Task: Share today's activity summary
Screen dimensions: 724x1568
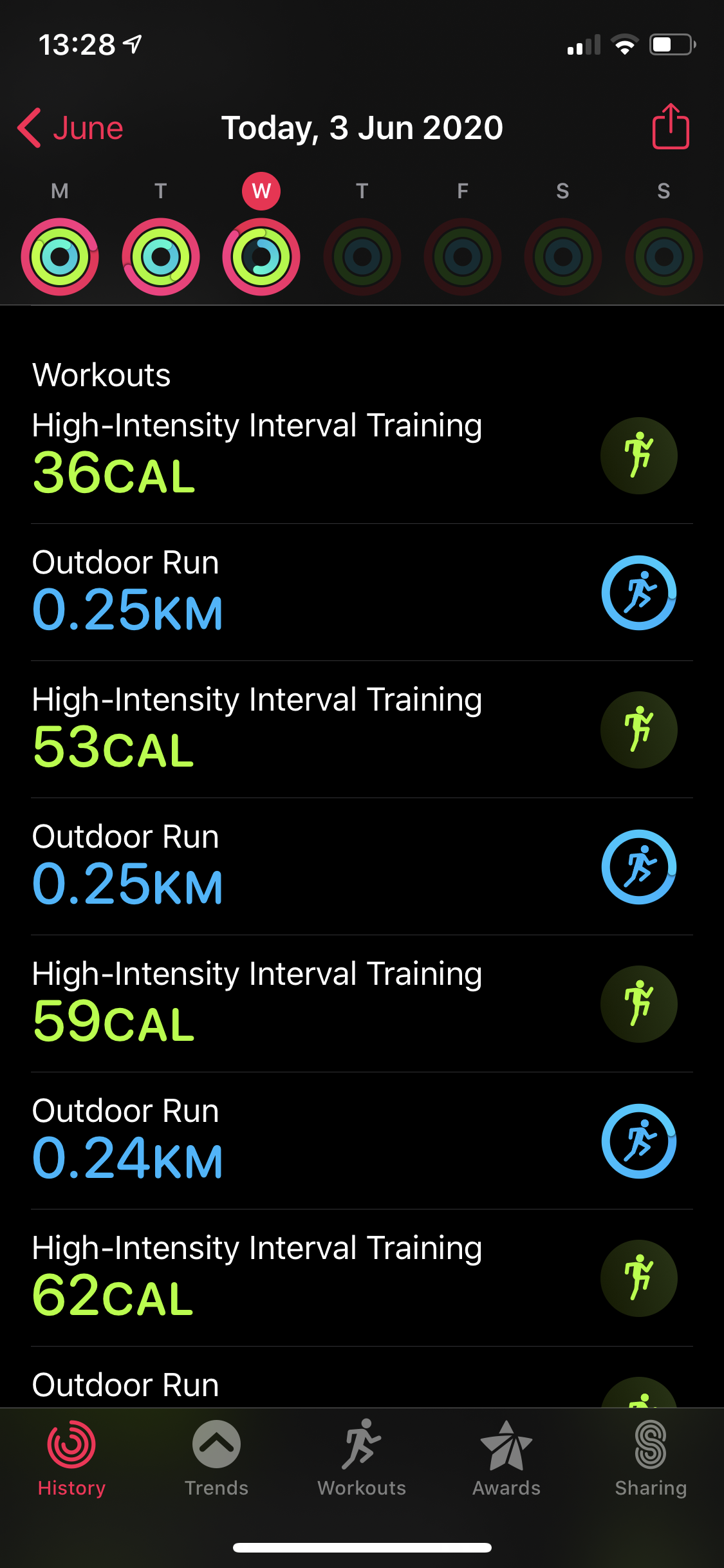Action: coord(671,127)
